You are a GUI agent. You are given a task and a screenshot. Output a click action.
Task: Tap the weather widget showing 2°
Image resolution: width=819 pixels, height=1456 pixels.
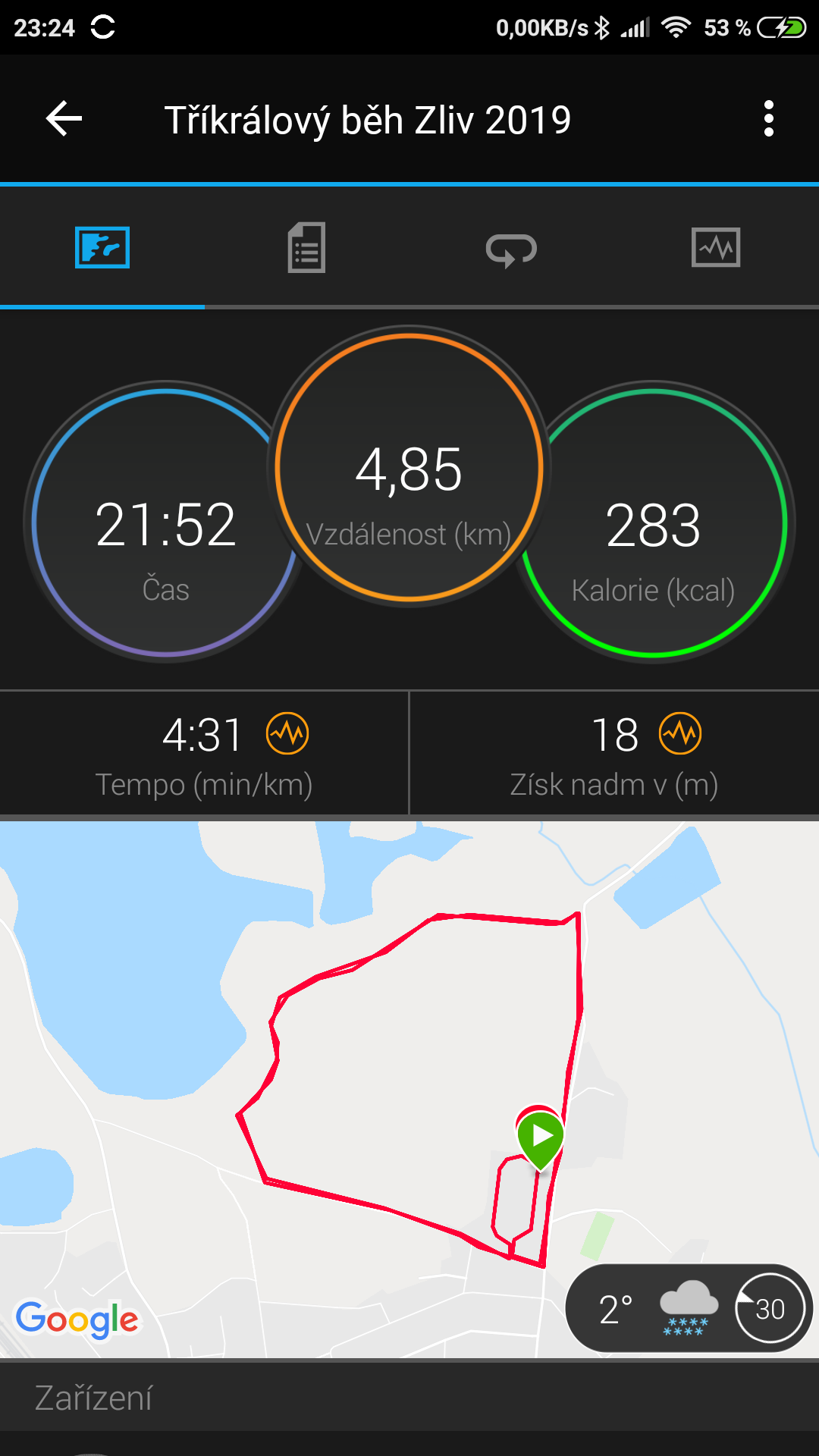pos(689,1308)
